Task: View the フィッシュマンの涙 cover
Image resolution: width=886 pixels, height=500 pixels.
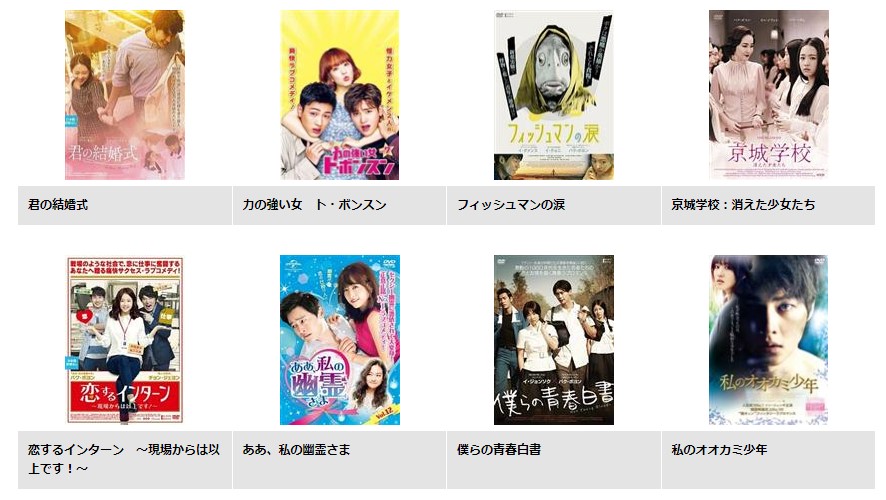Action: (554, 95)
